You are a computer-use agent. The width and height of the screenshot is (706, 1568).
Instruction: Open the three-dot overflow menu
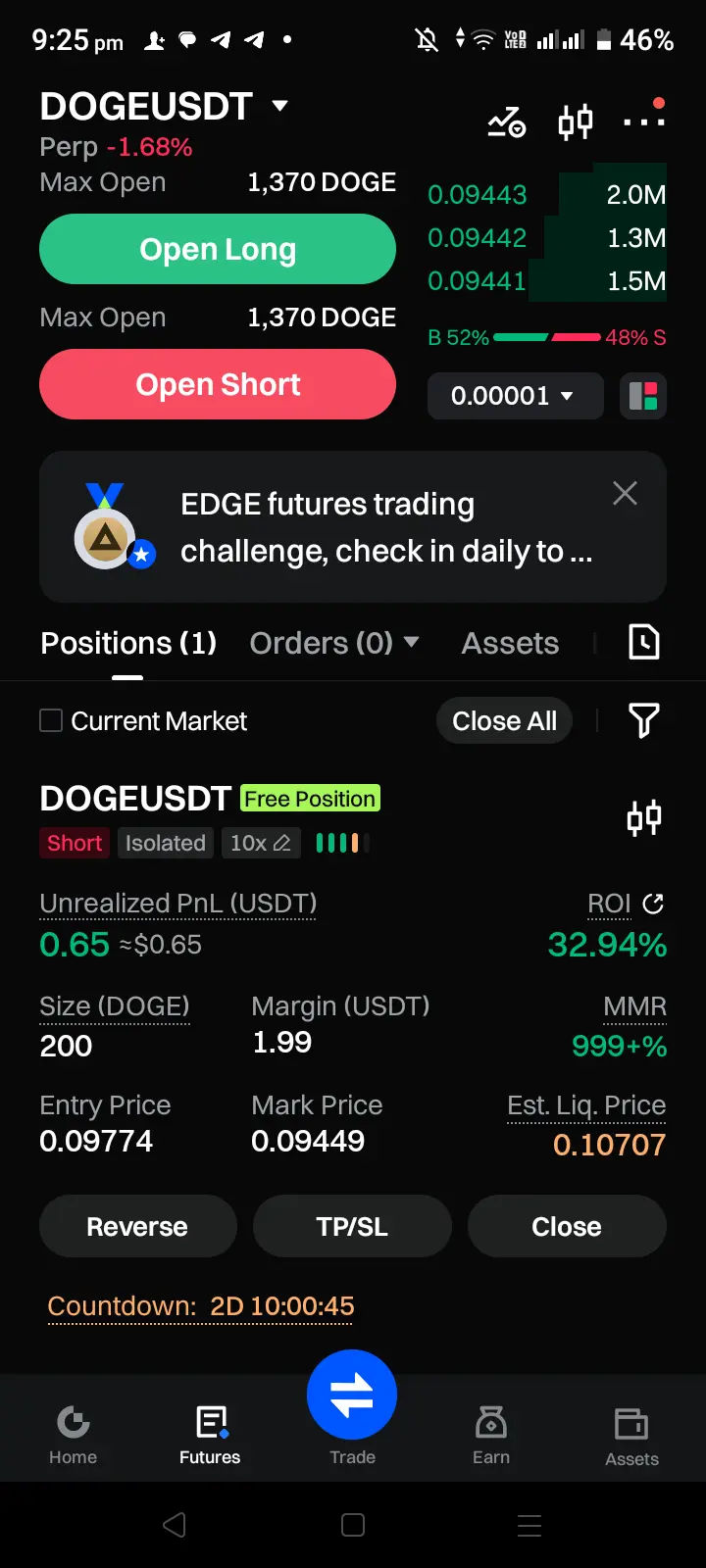click(x=644, y=120)
